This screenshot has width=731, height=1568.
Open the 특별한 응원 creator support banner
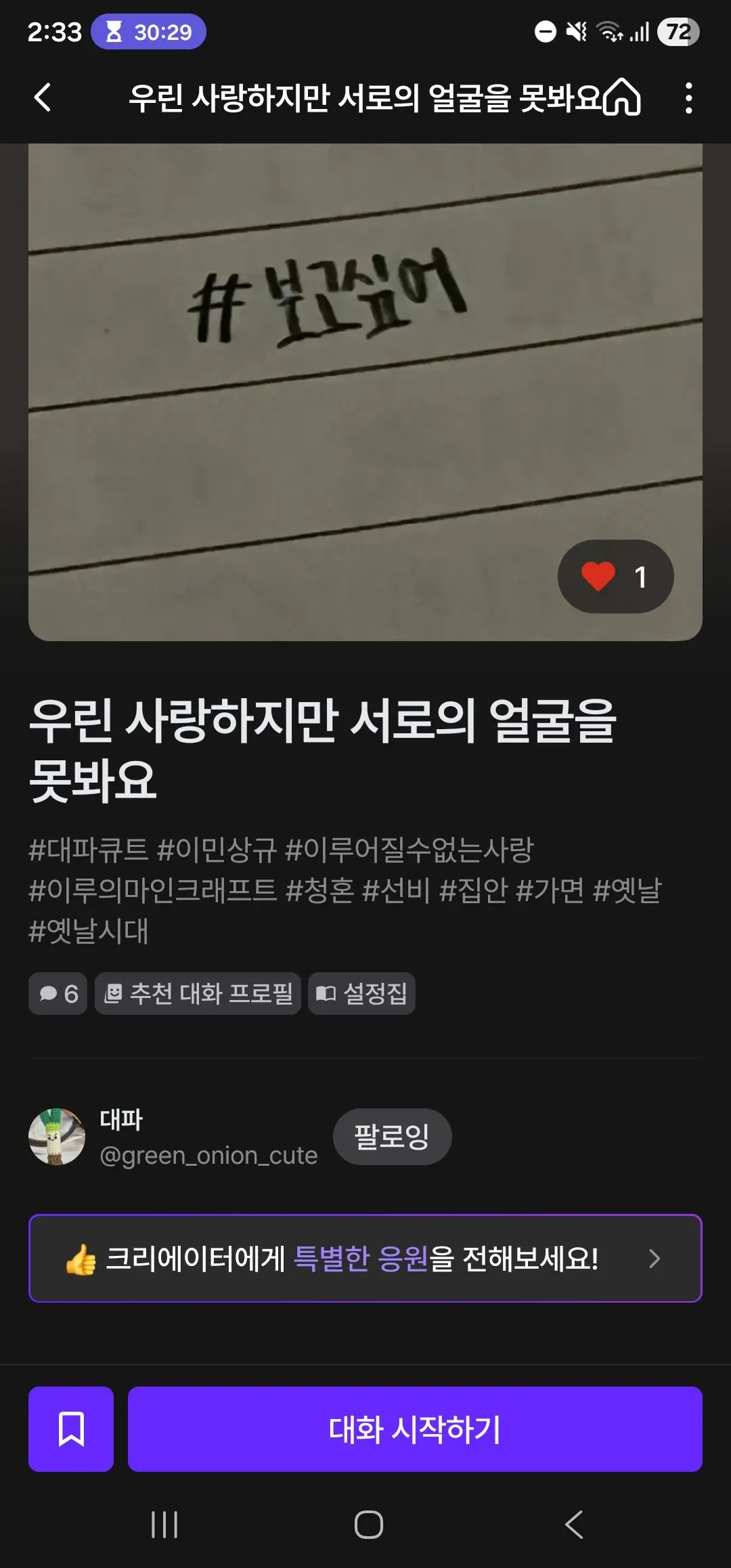(365, 1258)
